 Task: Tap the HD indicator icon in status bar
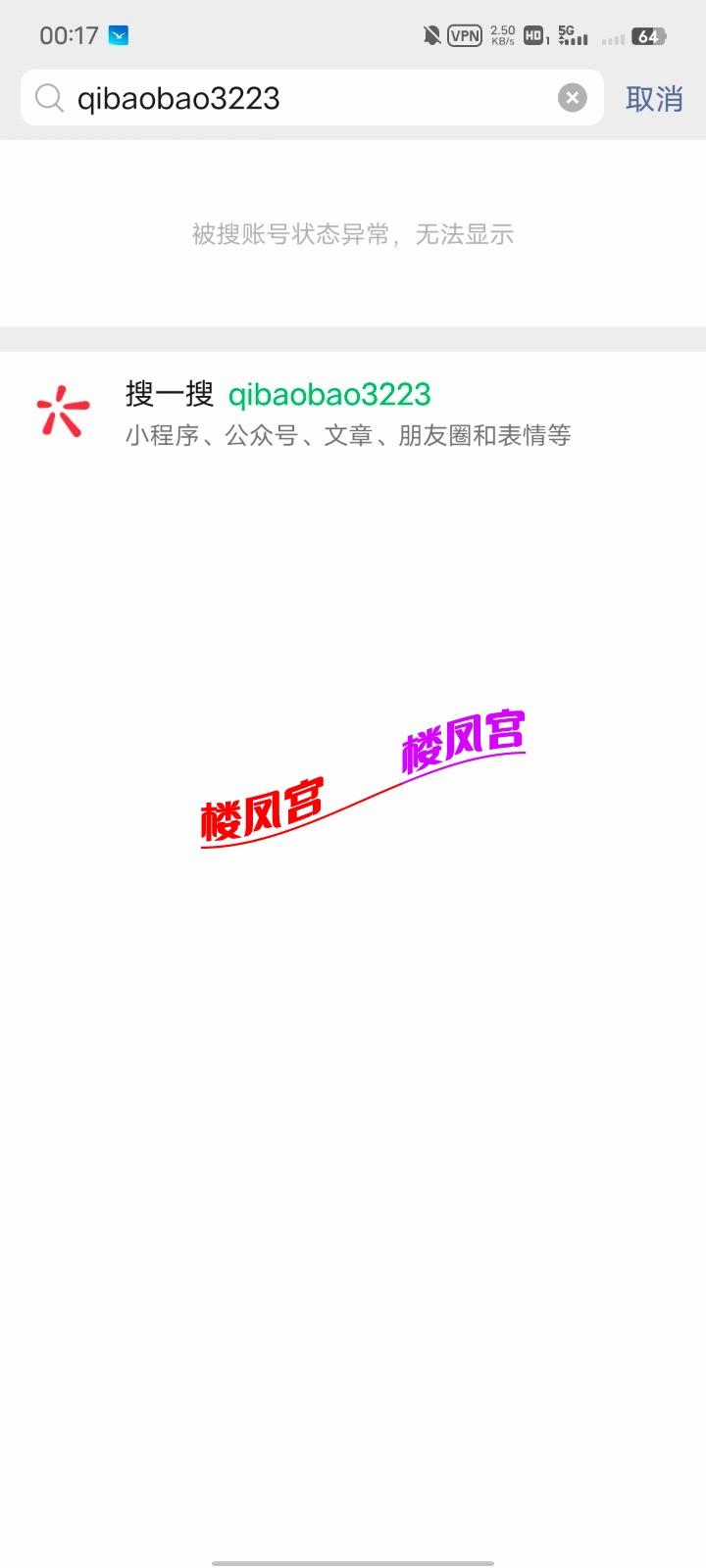pos(533,35)
